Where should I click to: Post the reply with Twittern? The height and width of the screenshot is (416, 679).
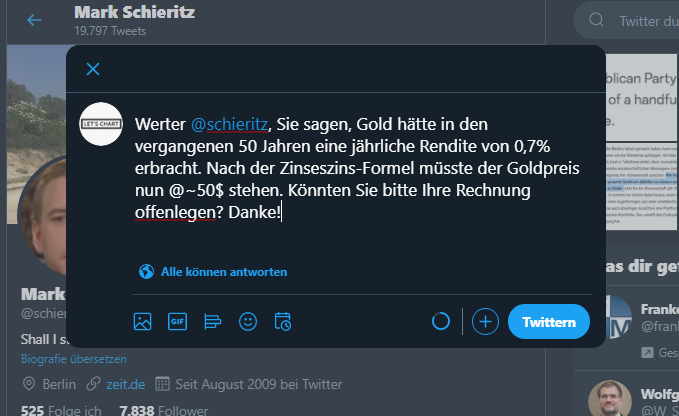pos(549,322)
